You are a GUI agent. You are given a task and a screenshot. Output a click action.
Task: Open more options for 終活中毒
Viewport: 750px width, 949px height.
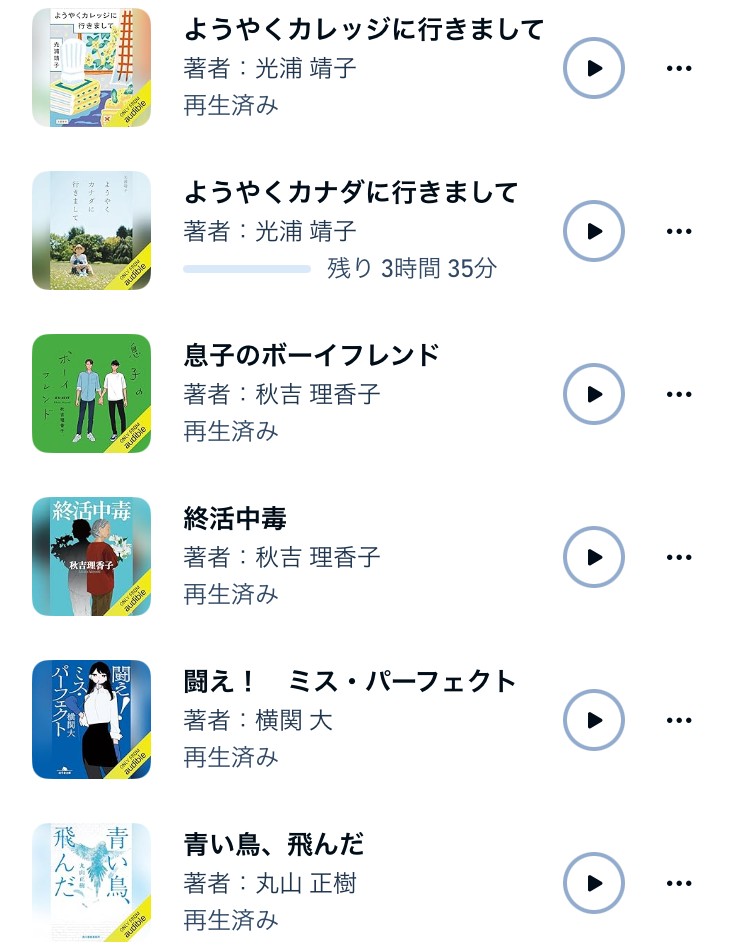point(679,557)
